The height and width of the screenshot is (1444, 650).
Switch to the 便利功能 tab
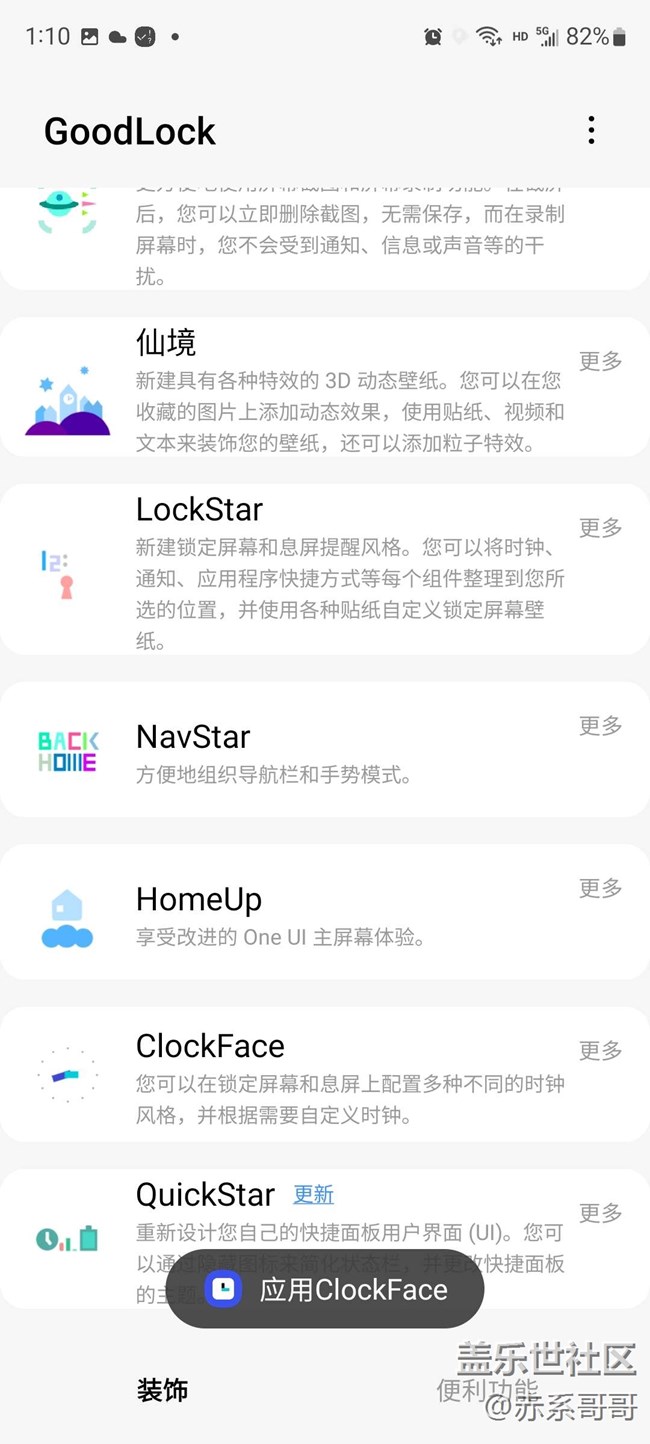pyautogui.click(x=487, y=1390)
